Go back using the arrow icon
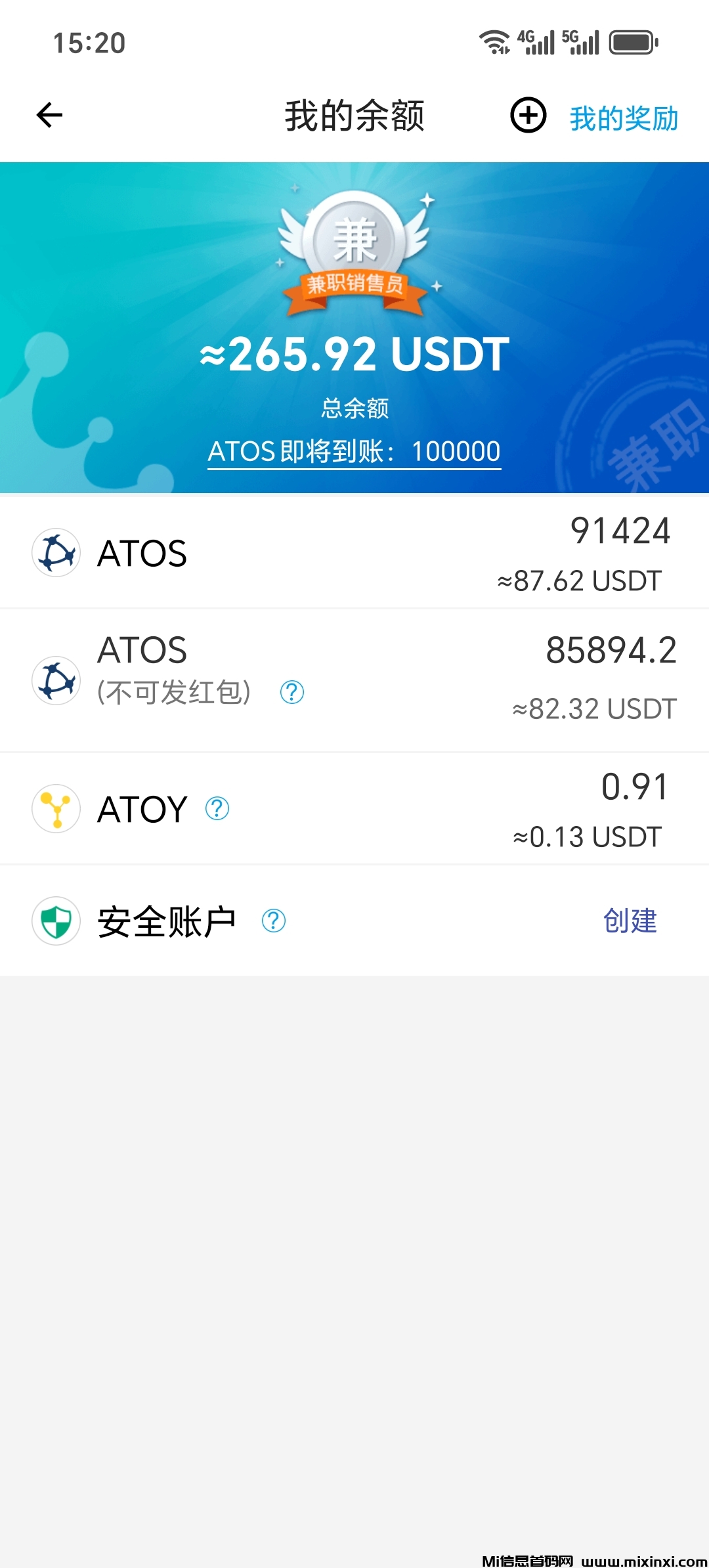Screen dimensions: 709x1568 (49, 116)
